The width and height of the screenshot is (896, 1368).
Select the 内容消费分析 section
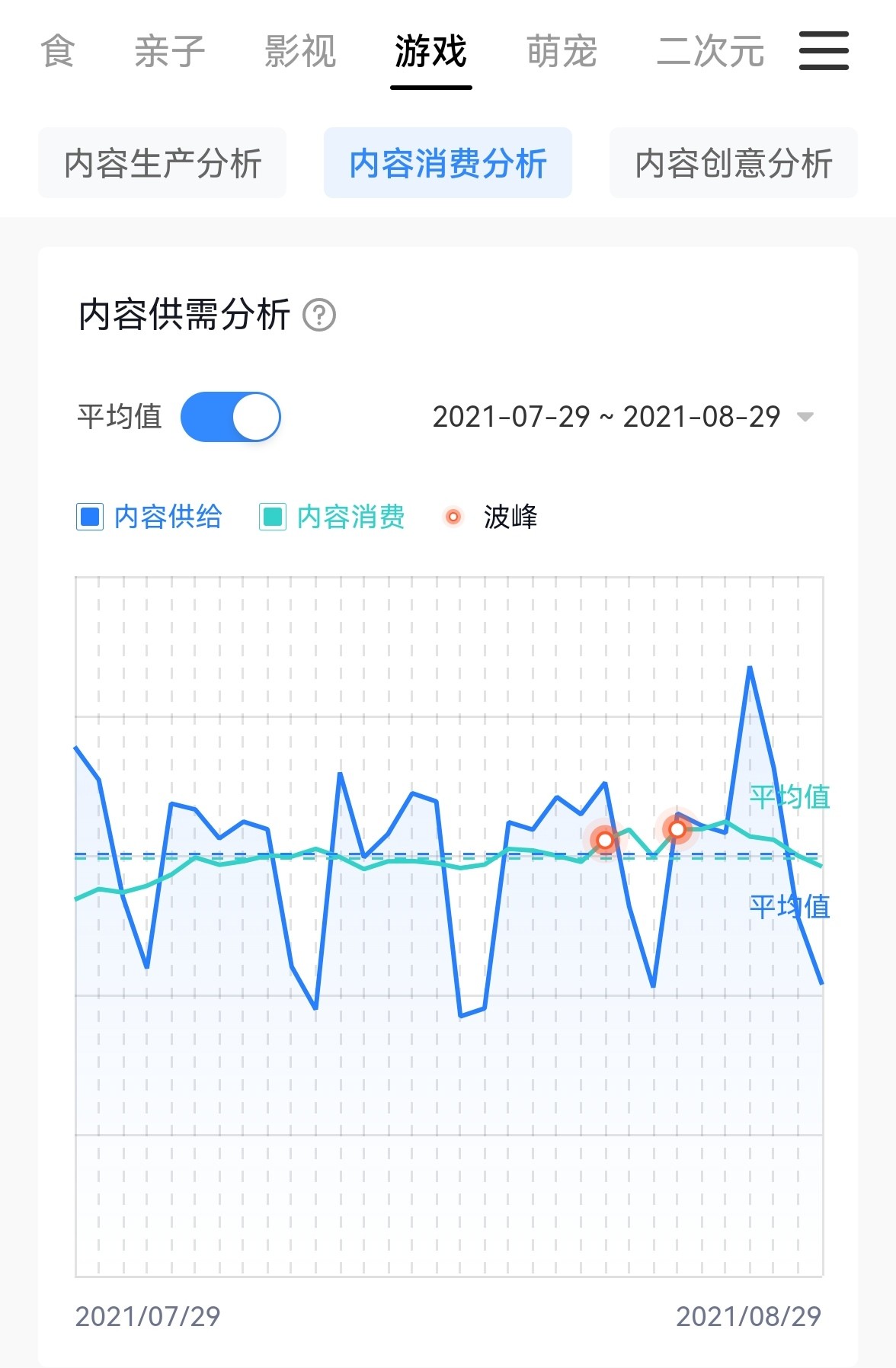448,163
